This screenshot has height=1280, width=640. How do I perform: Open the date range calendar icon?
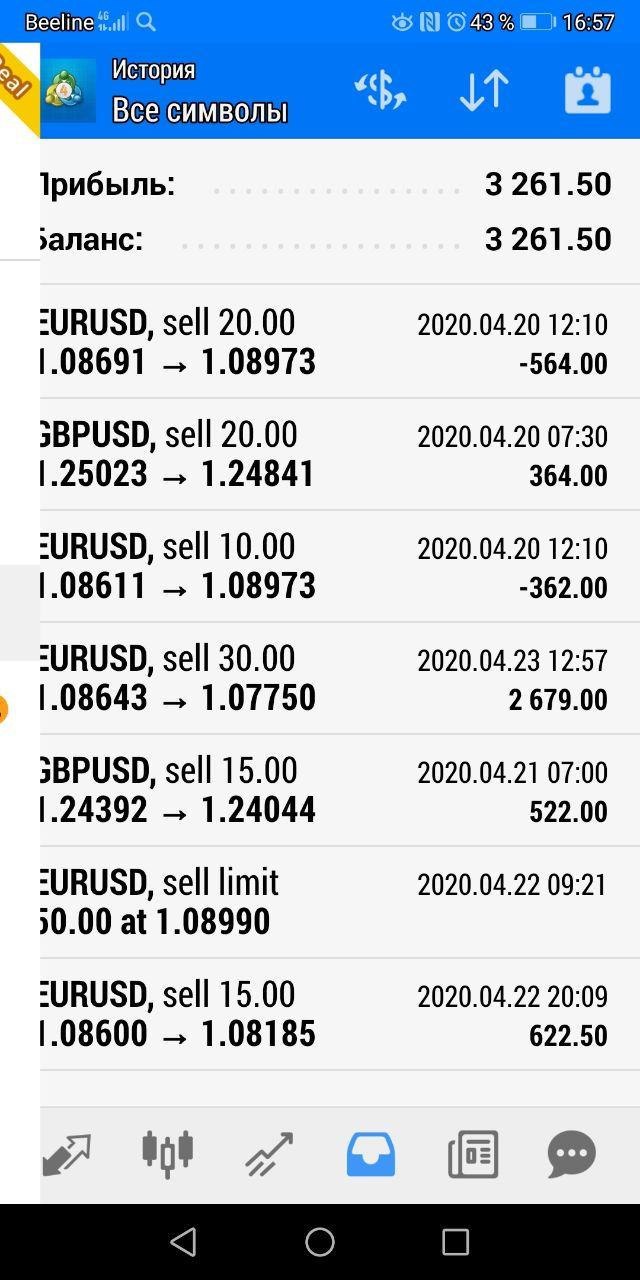coord(588,90)
